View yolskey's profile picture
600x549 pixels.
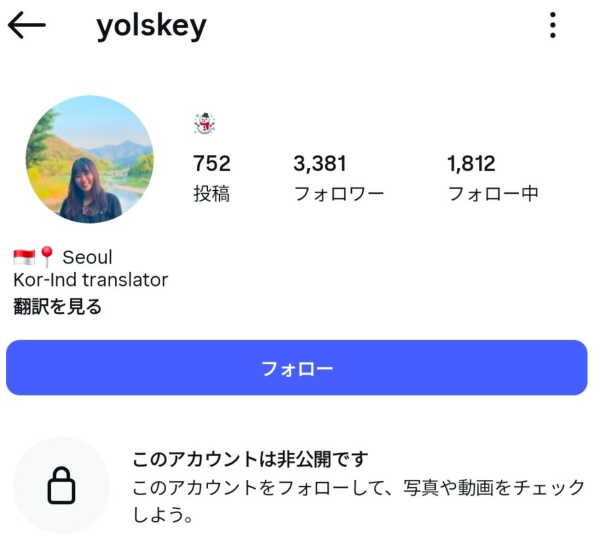click(x=90, y=160)
